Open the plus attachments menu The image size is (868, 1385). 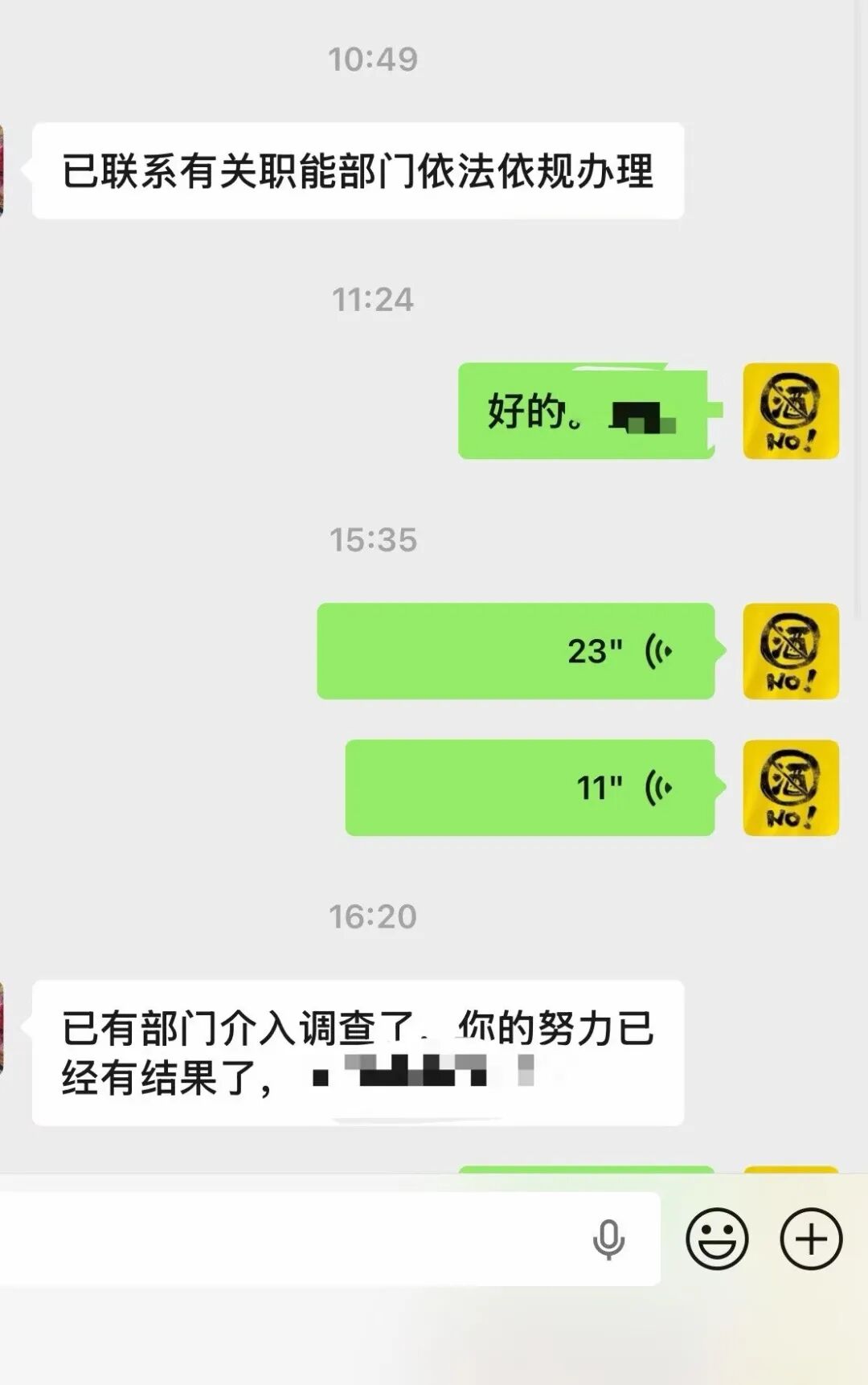pos(811,1239)
